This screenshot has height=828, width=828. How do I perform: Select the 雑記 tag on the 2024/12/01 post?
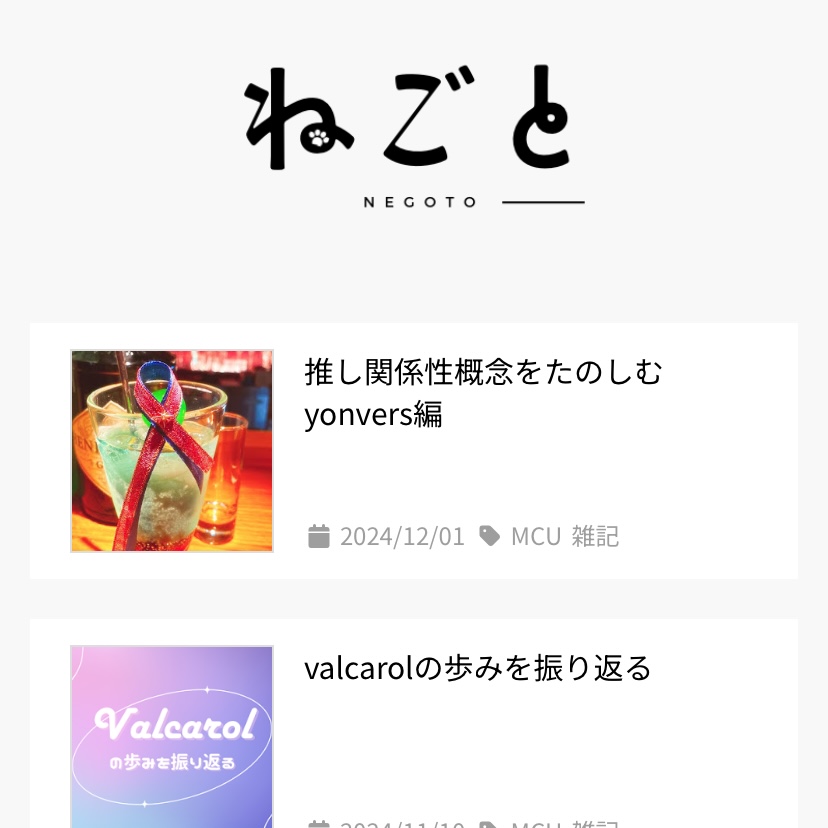pos(595,537)
